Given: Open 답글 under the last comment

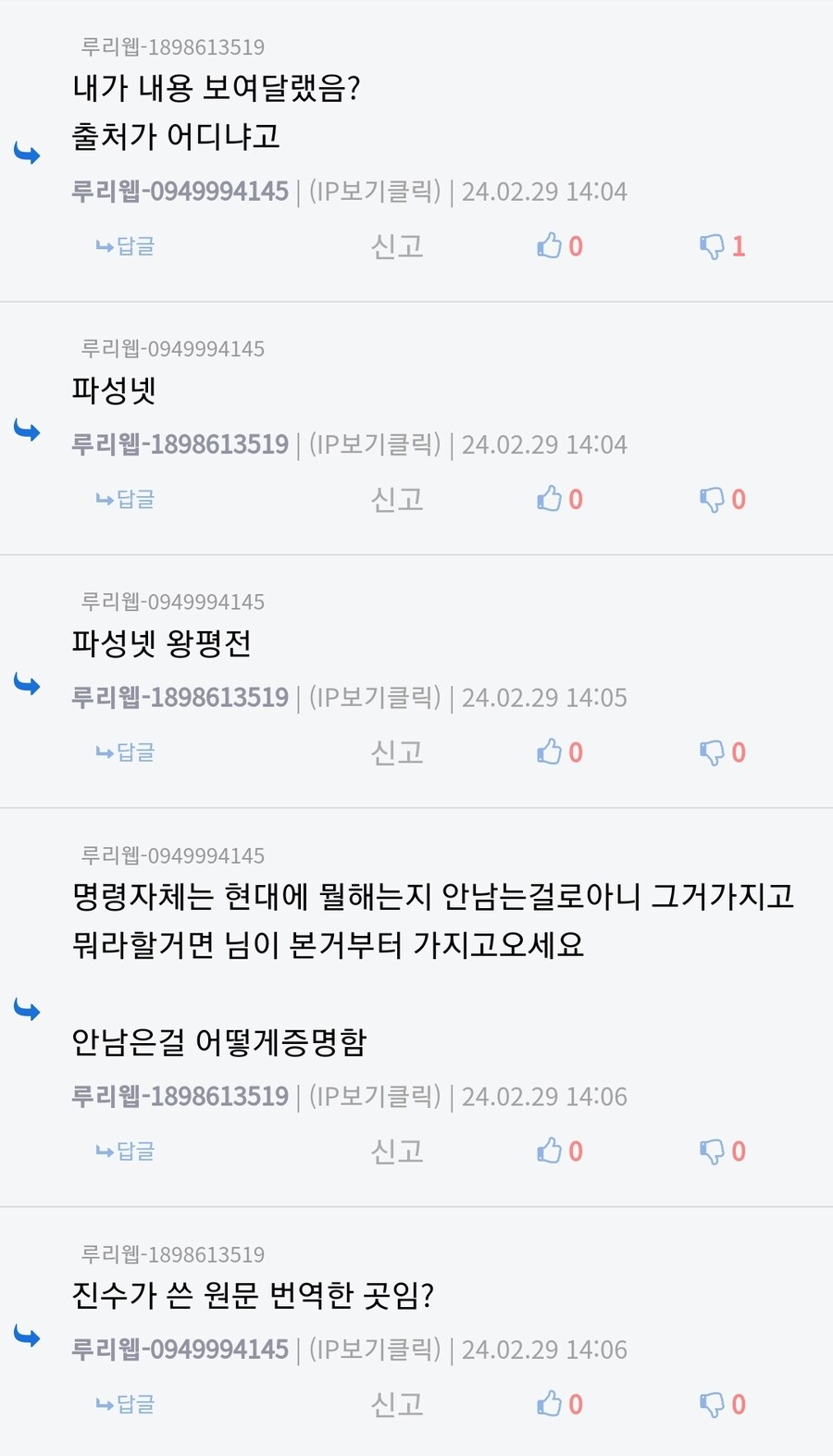Looking at the screenshot, I should 123,1403.
